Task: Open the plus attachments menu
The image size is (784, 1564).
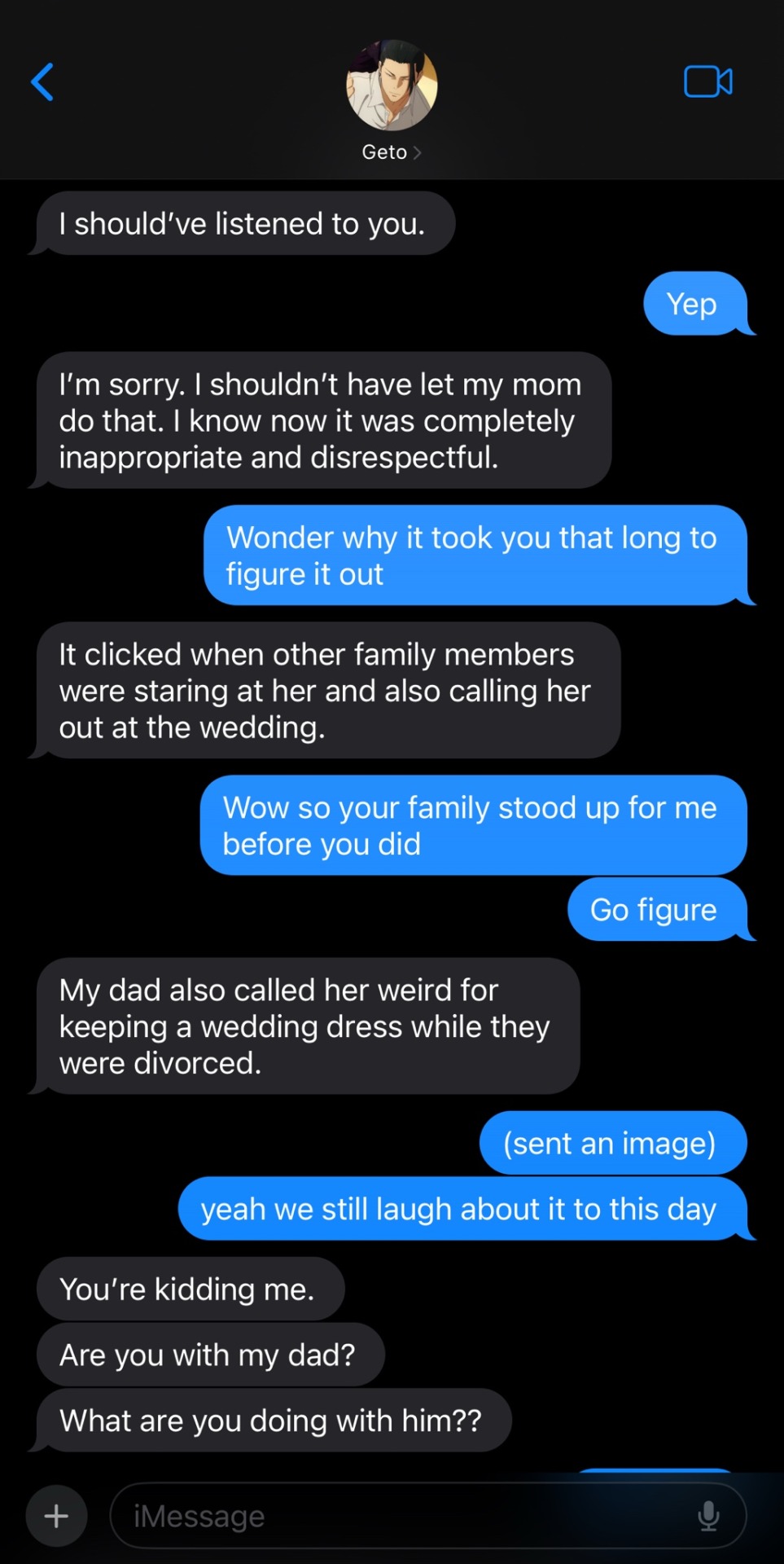Action: pyautogui.click(x=56, y=1516)
